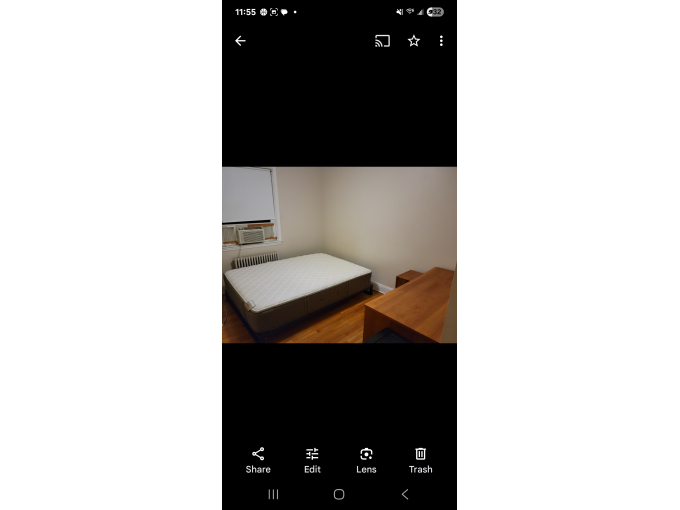Share this photo

click(258, 459)
